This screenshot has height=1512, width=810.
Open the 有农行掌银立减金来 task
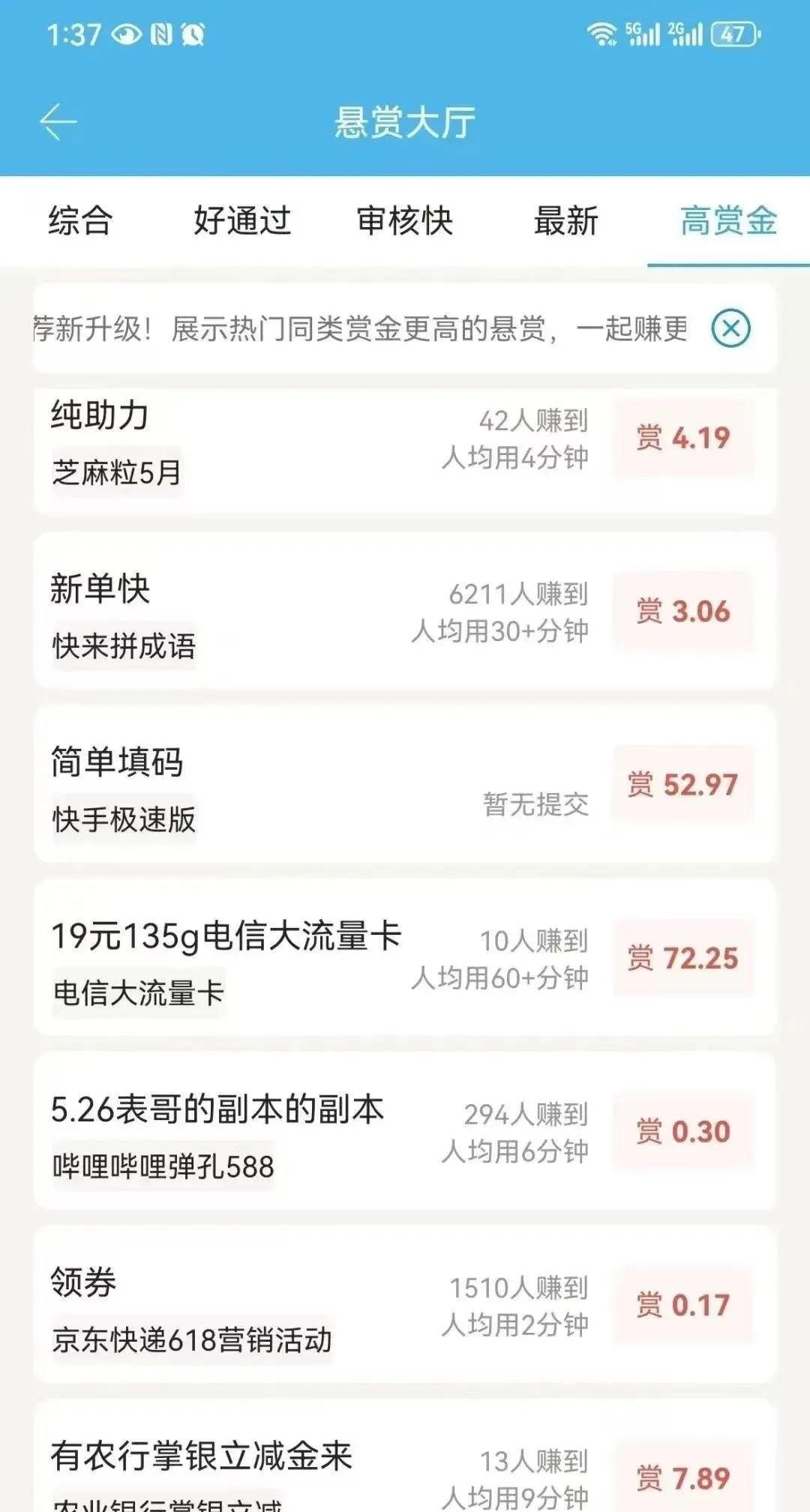[405, 1456]
